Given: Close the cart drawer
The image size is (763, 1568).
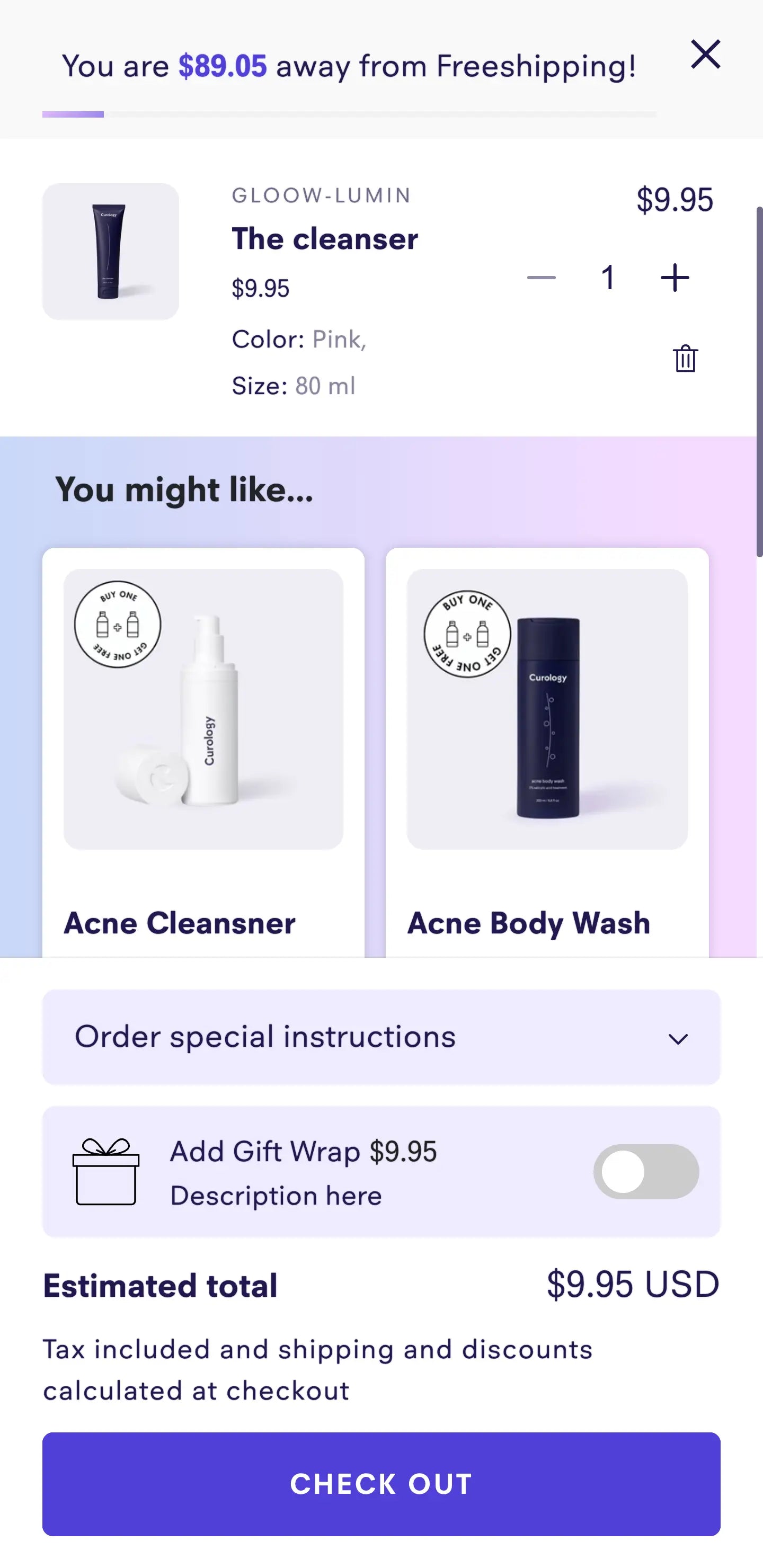Looking at the screenshot, I should coord(705,55).
